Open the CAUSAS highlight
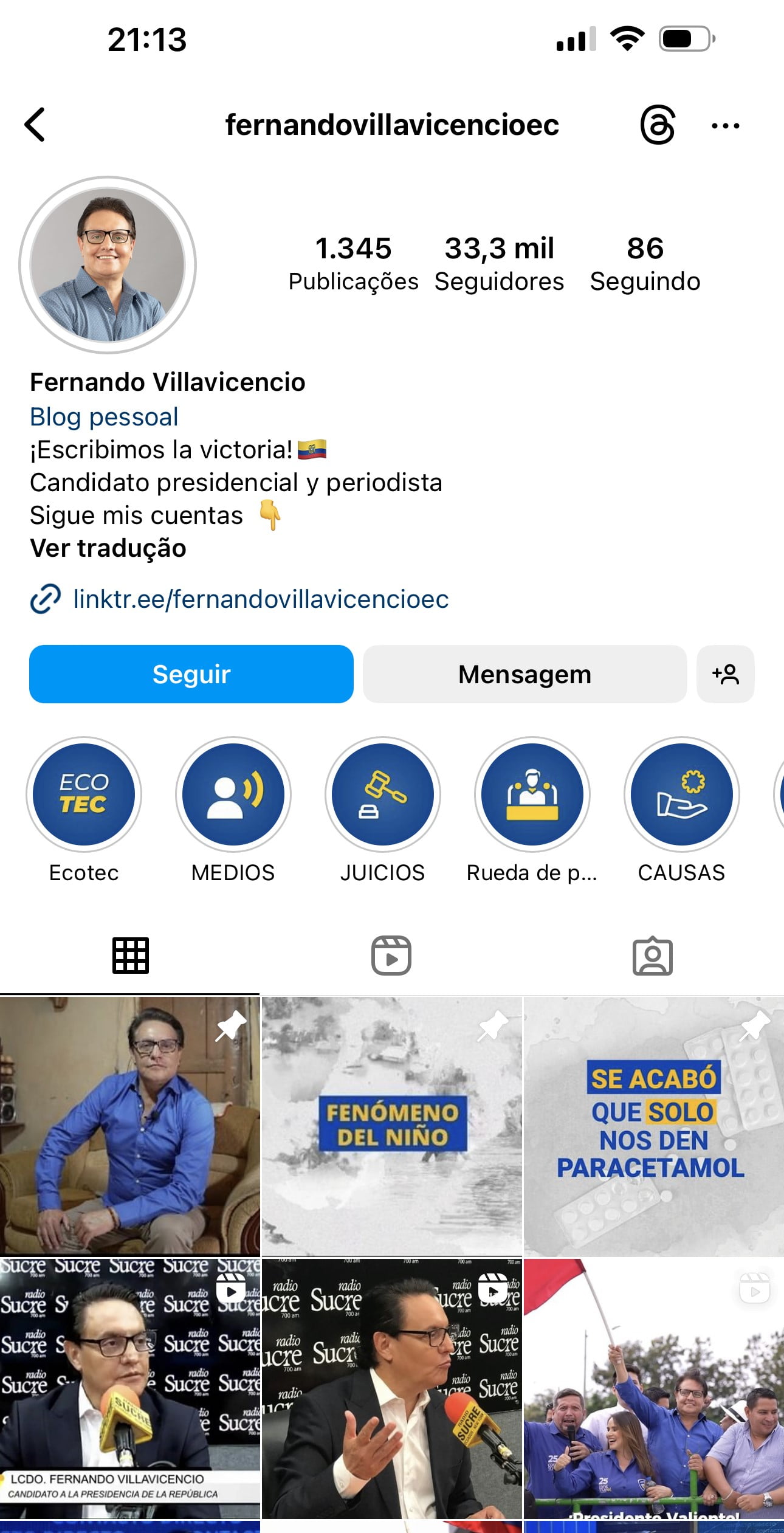 [x=681, y=794]
